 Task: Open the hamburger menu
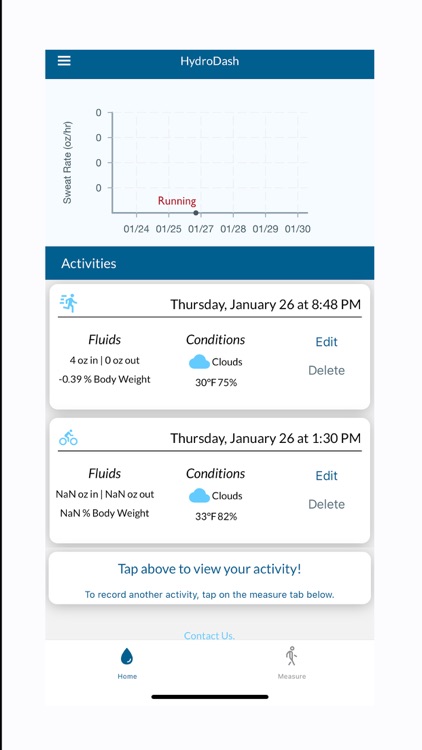(x=64, y=61)
